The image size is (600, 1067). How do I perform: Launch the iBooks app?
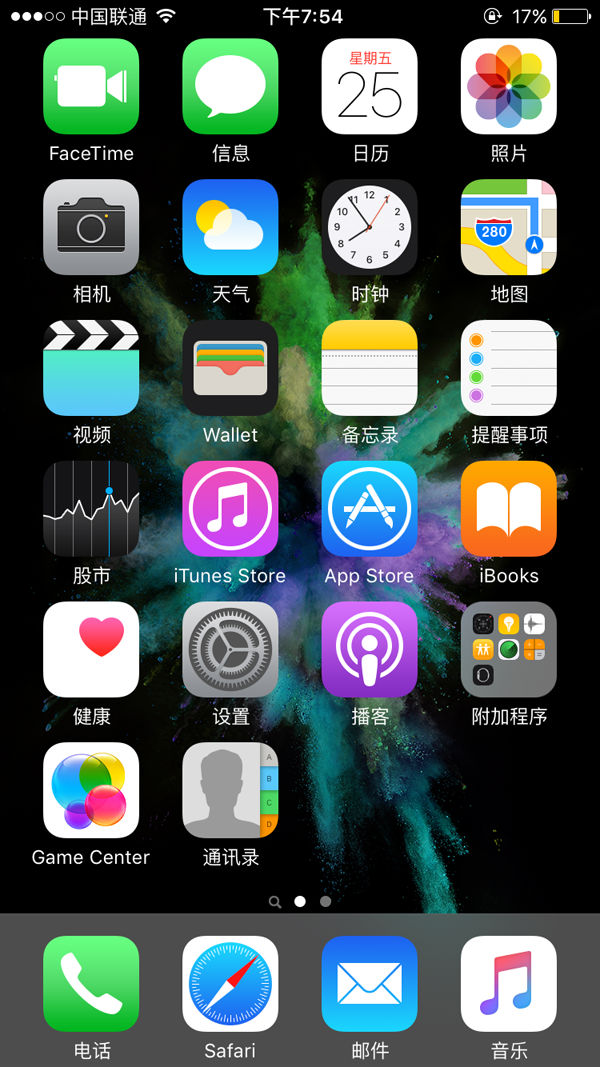tap(508, 509)
